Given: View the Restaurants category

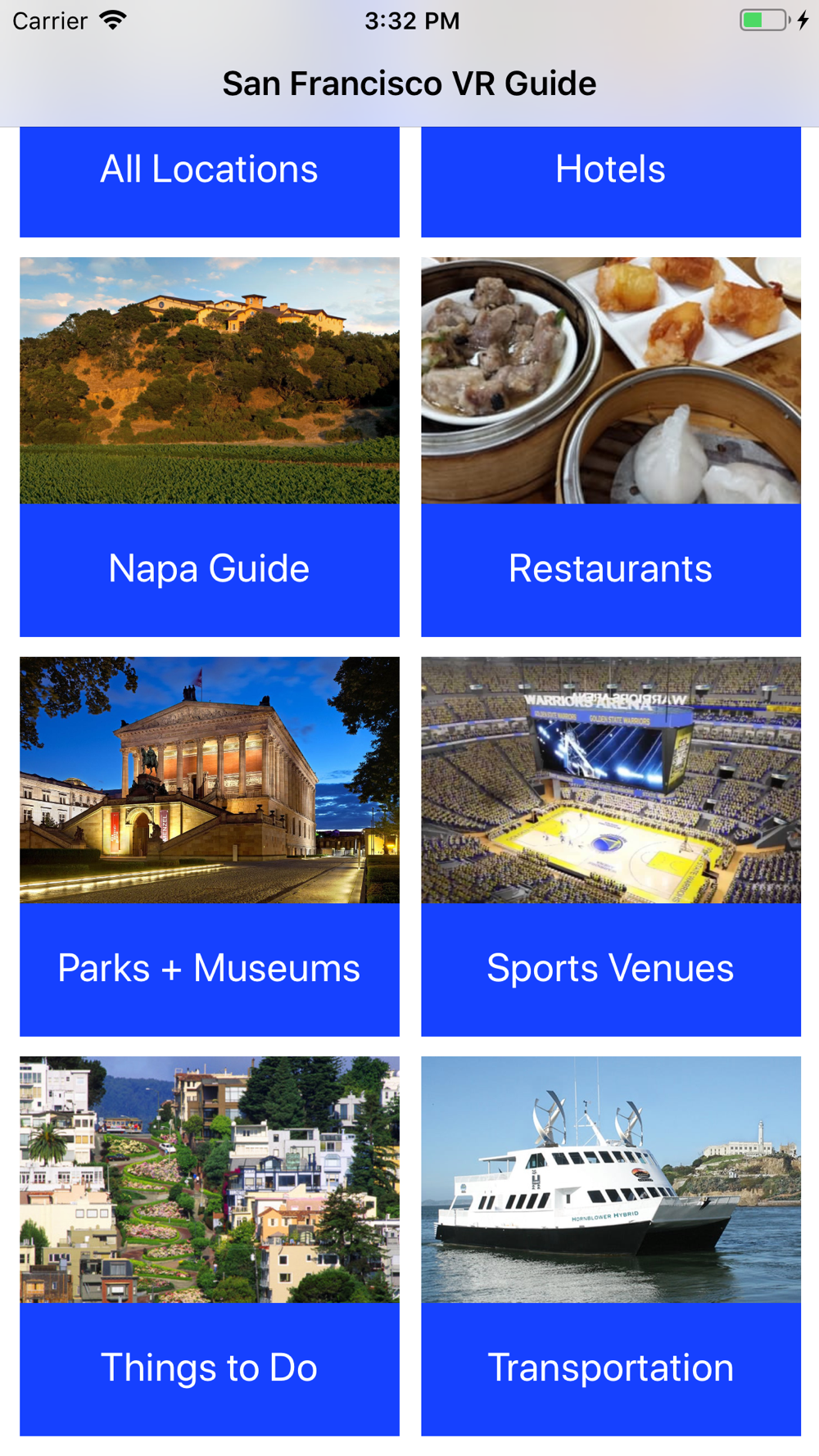Looking at the screenshot, I should click(610, 446).
